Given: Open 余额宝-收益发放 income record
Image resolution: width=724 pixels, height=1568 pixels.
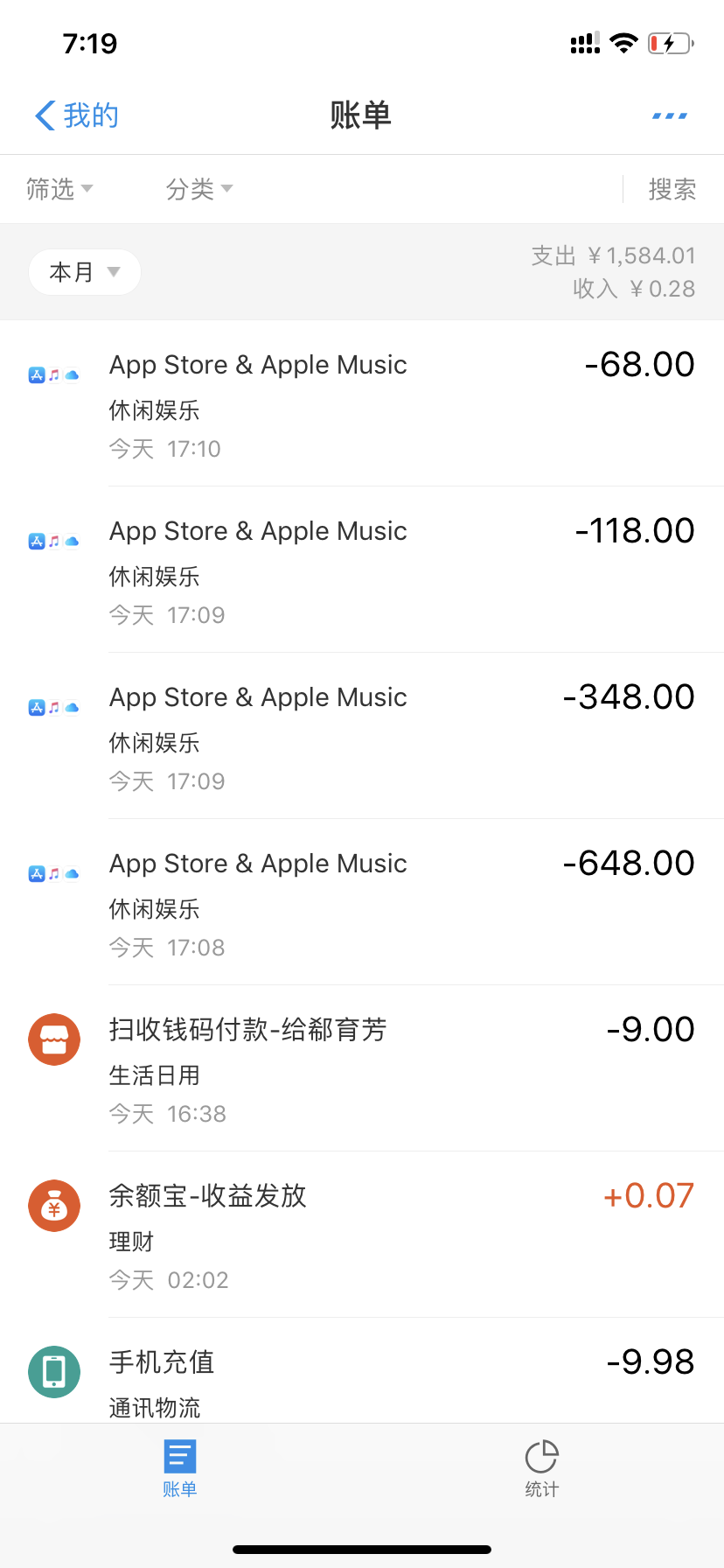Looking at the screenshot, I should [x=362, y=1235].
